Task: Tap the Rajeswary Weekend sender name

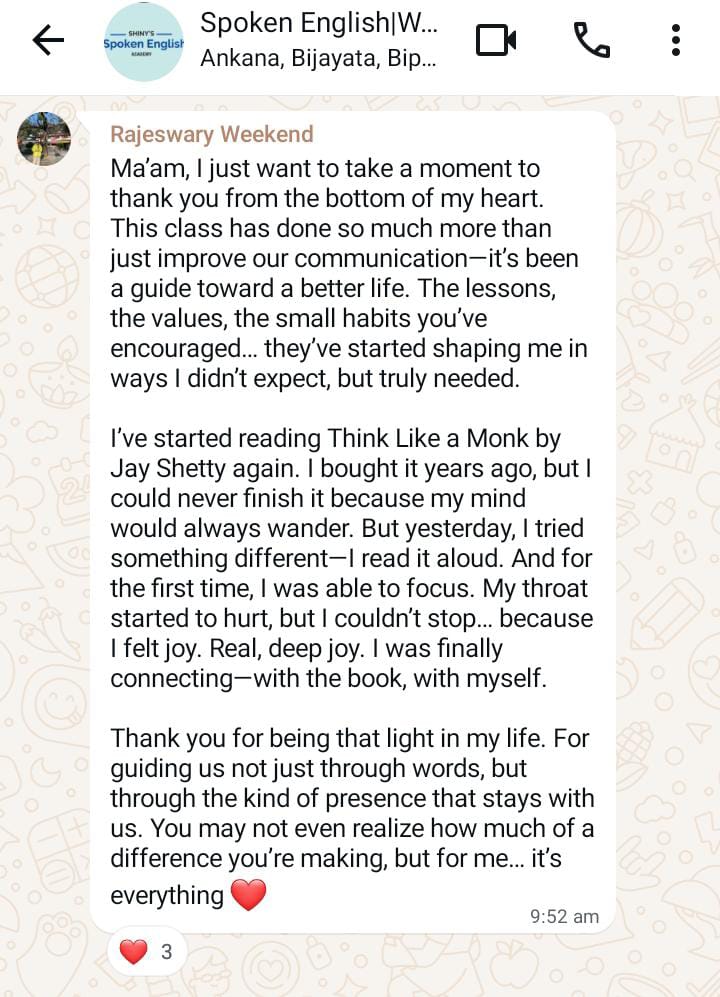Action: pyautogui.click(x=211, y=134)
